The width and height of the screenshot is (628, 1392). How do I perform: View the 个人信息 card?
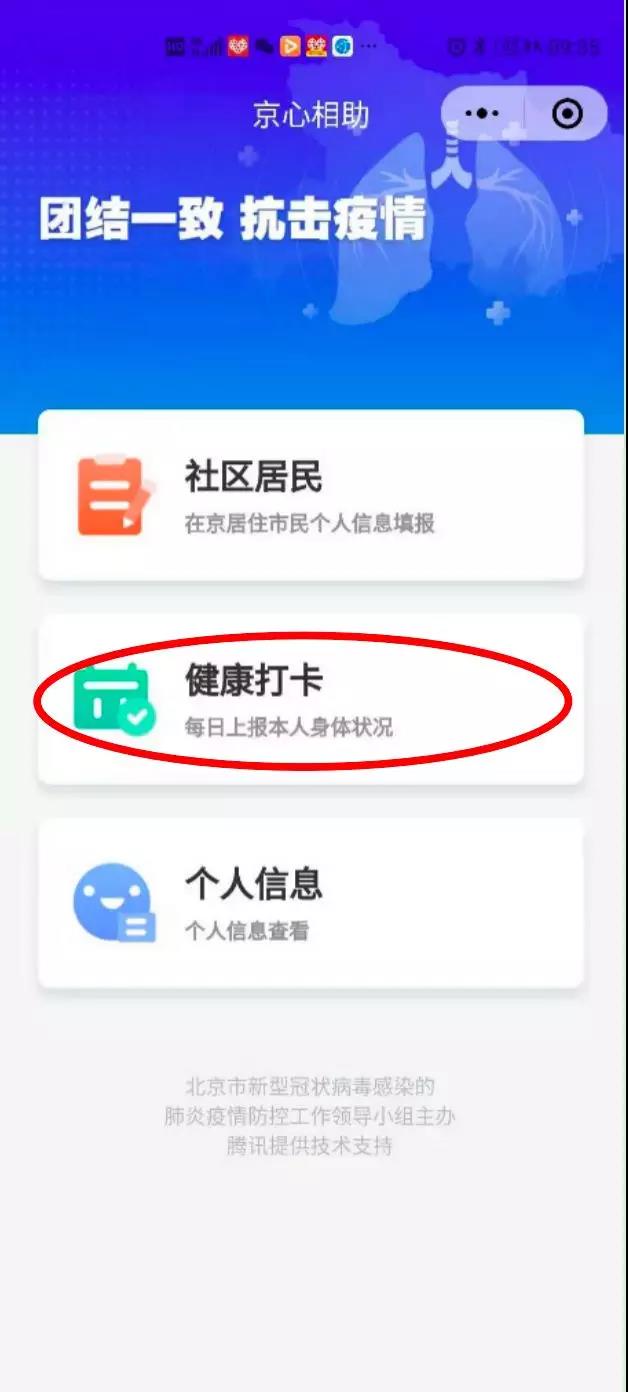click(310, 904)
